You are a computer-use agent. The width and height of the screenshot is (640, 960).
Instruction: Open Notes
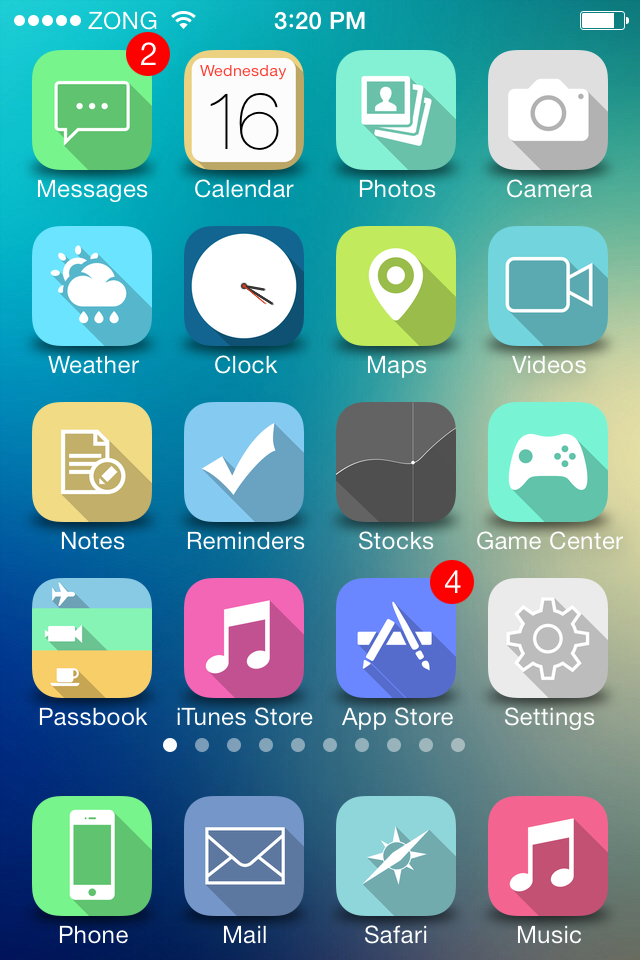coord(92,462)
